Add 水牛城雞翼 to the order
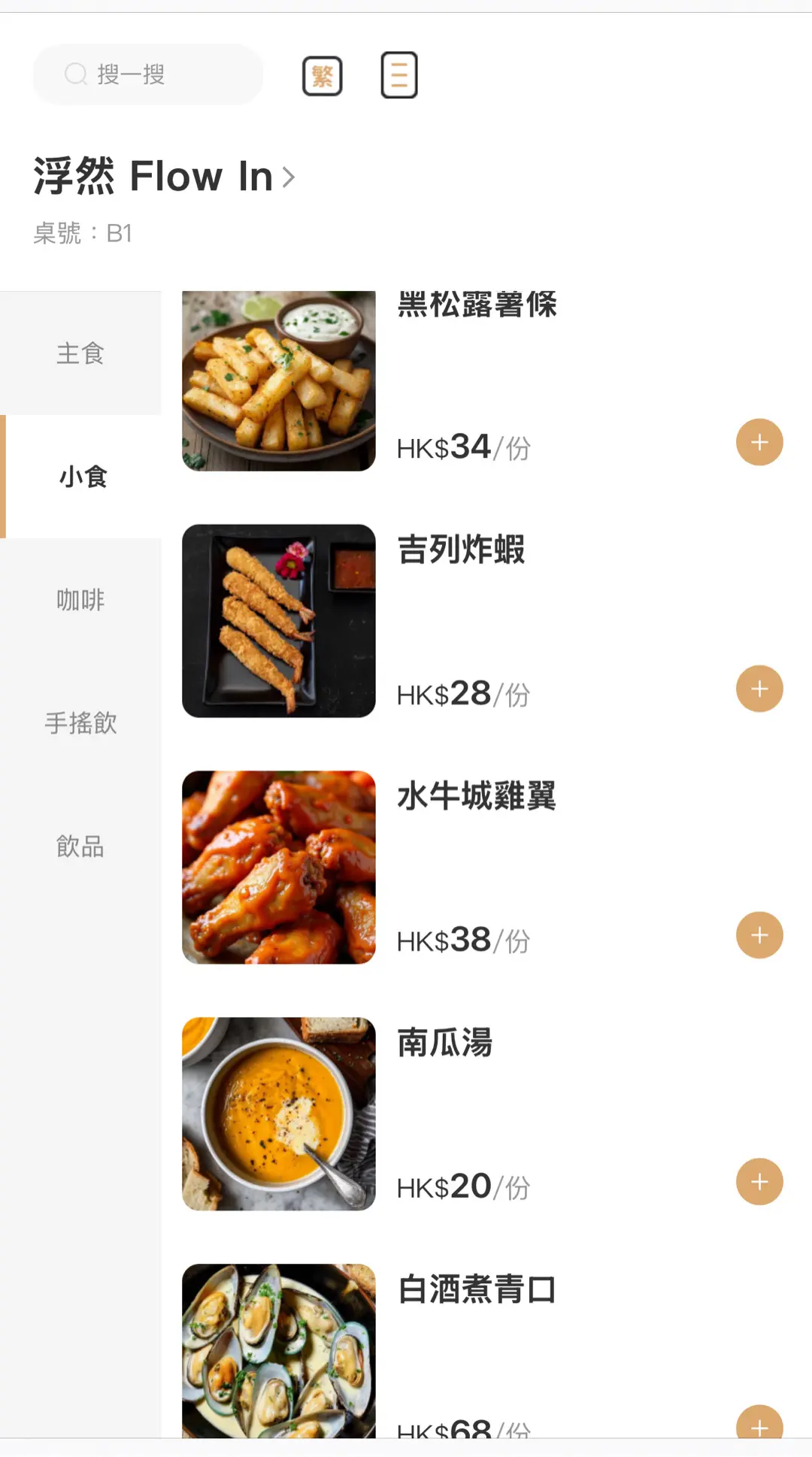Screen dimensions: 812x1457 759,935
